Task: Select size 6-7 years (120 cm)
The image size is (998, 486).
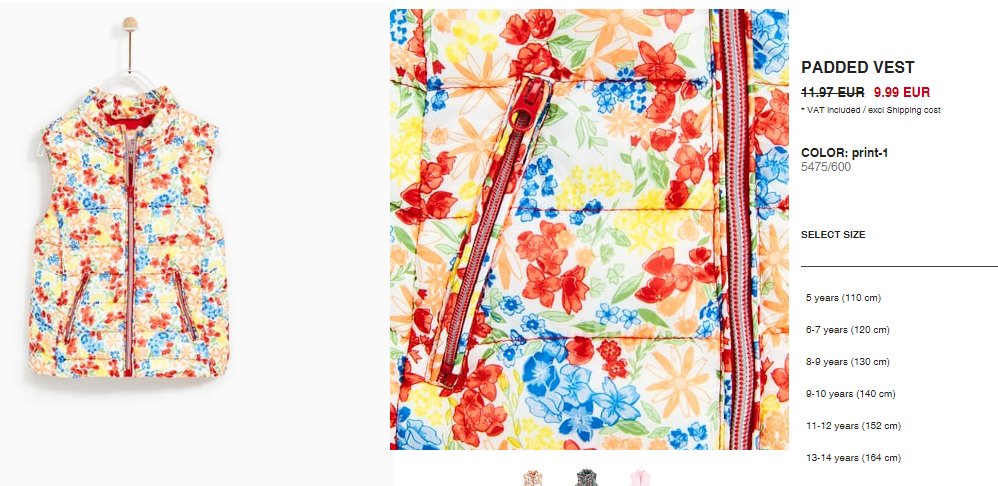Action: pos(847,330)
